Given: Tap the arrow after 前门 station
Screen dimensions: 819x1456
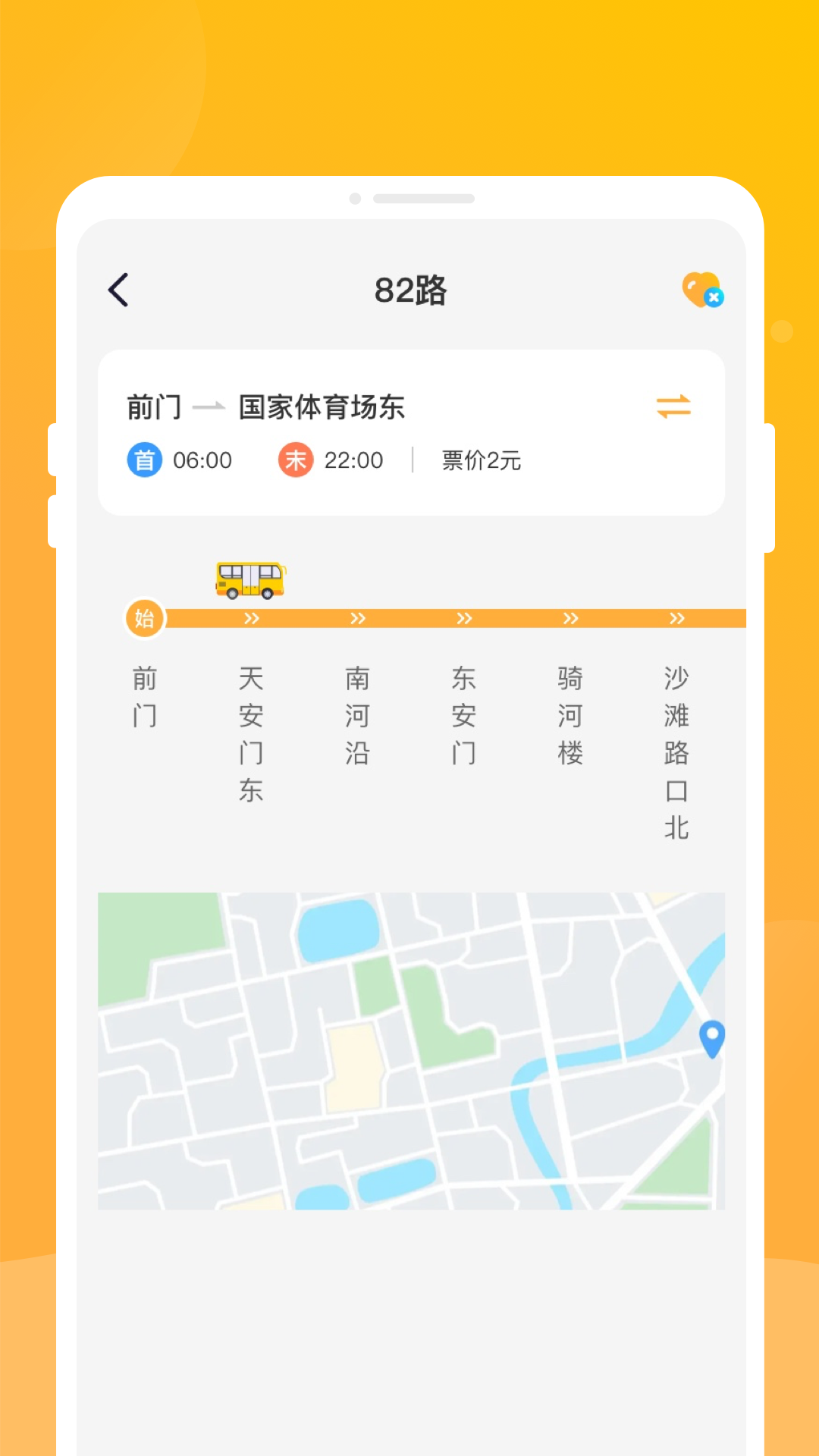Looking at the screenshot, I should 252,618.
